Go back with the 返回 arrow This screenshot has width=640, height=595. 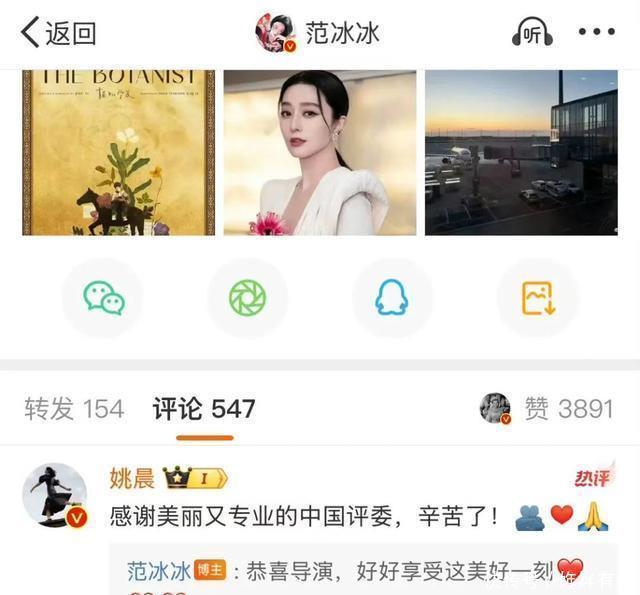[x=58, y=32]
